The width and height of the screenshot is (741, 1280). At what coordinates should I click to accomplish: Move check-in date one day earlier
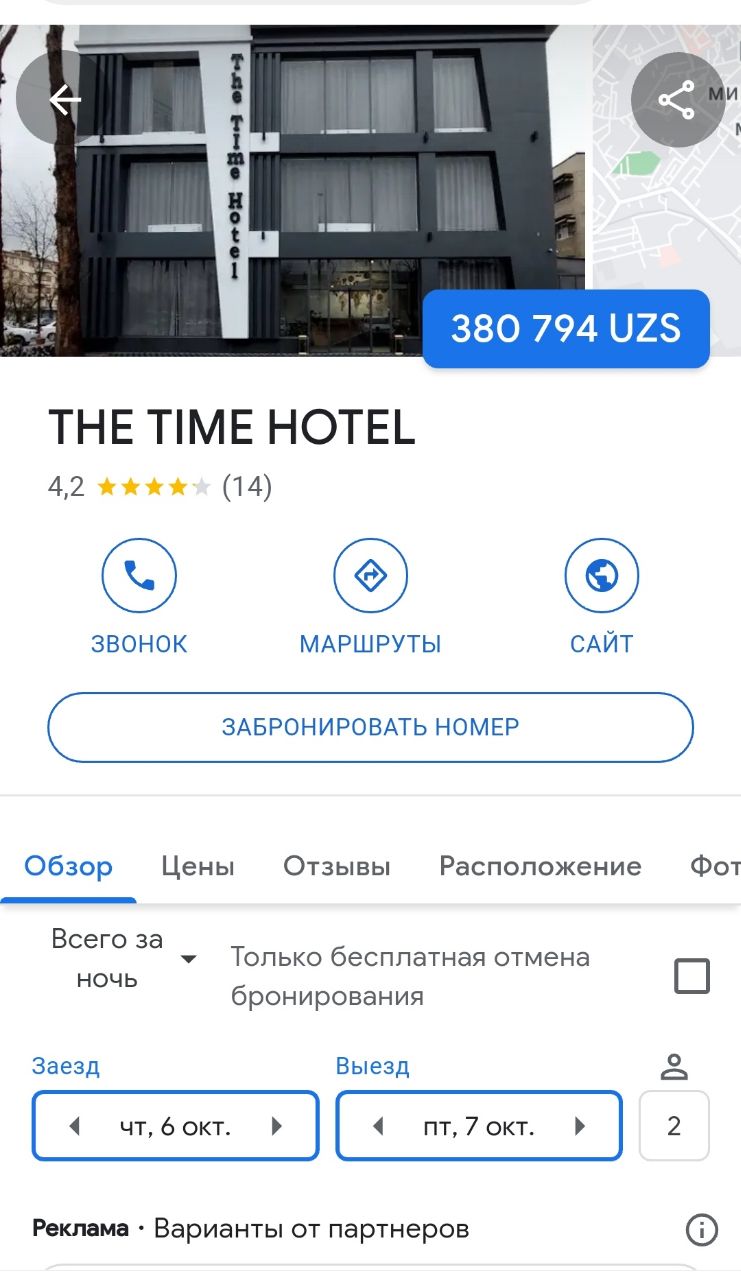click(x=74, y=1127)
